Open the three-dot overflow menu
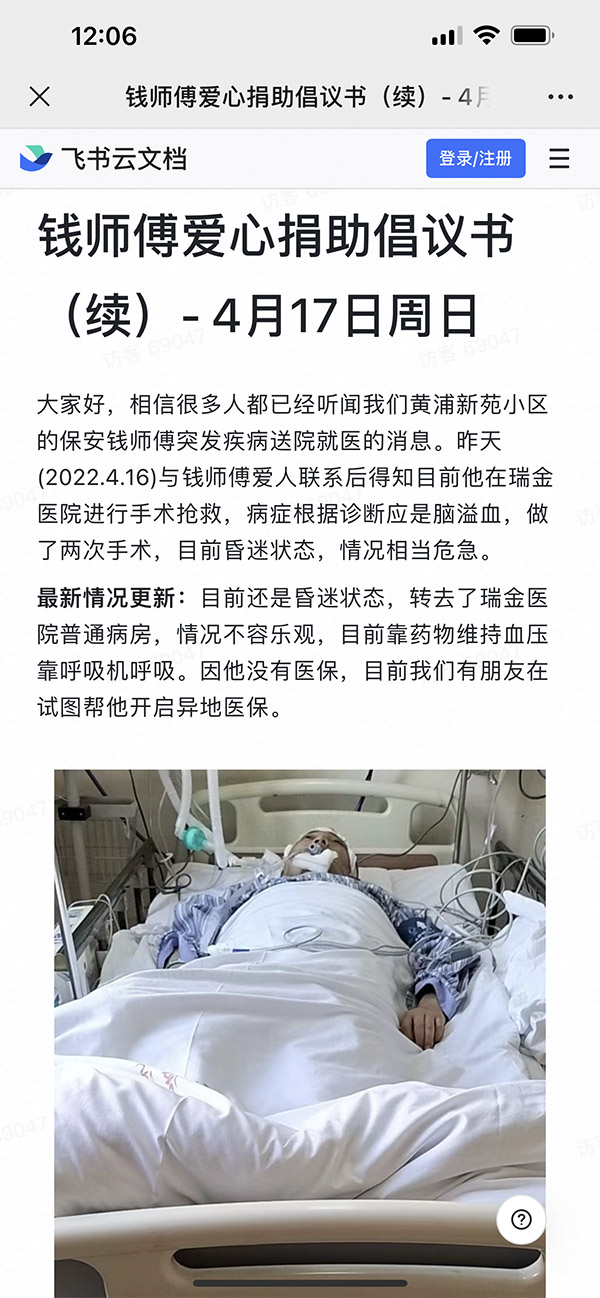The width and height of the screenshot is (600, 1298). pyautogui.click(x=561, y=97)
